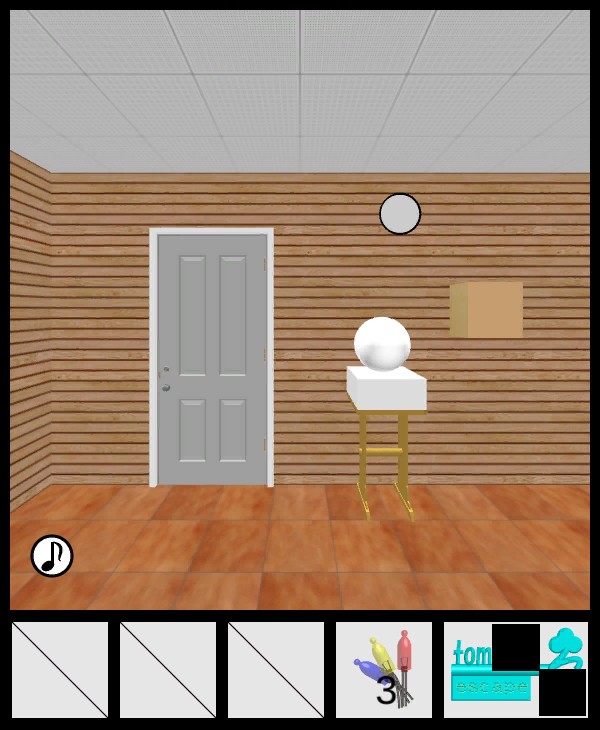Open the gray door
This screenshot has width=600, height=730.
(212, 358)
